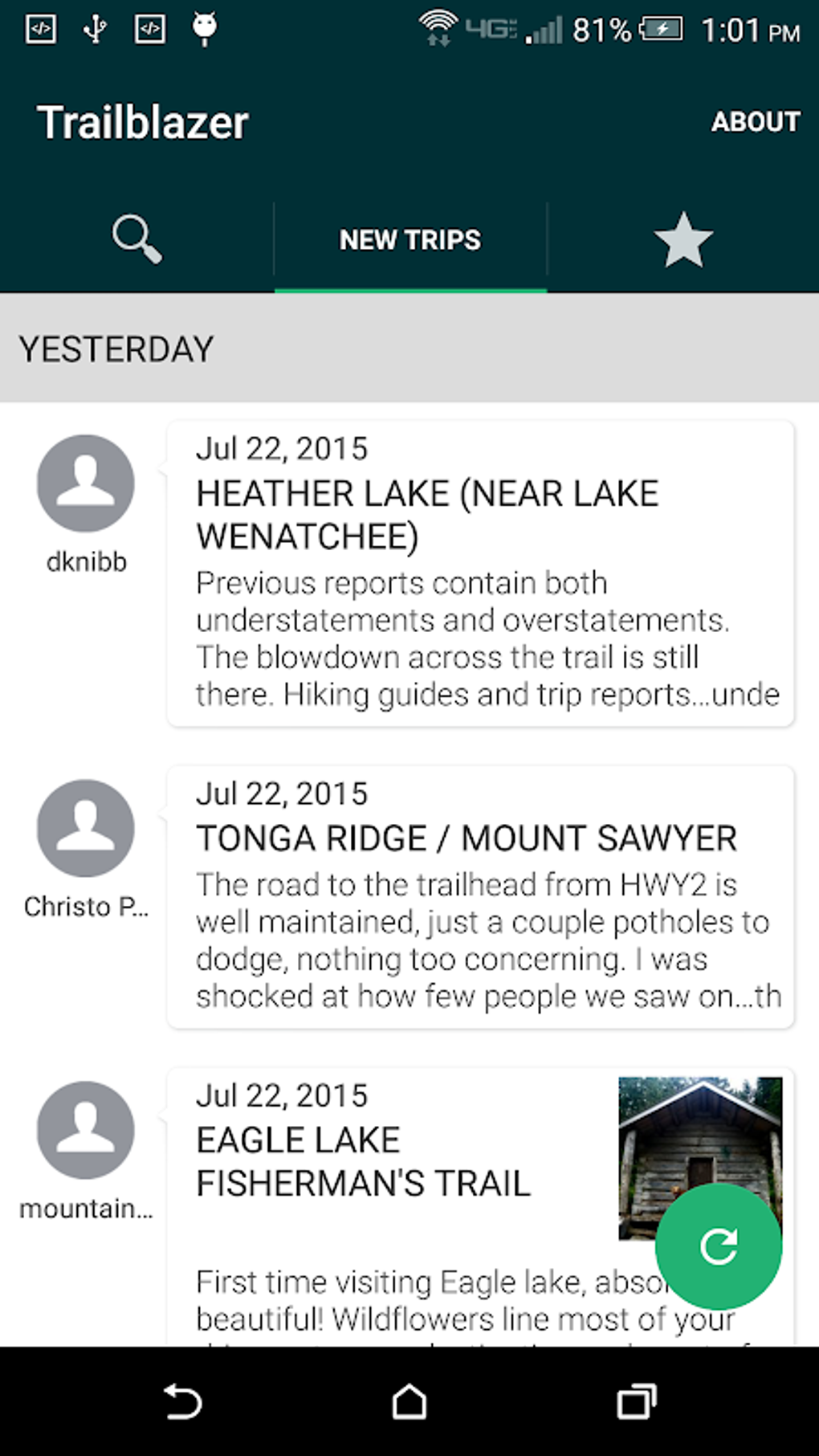Open the ABOUT menu item
The width and height of the screenshot is (819, 1456).
tap(756, 121)
